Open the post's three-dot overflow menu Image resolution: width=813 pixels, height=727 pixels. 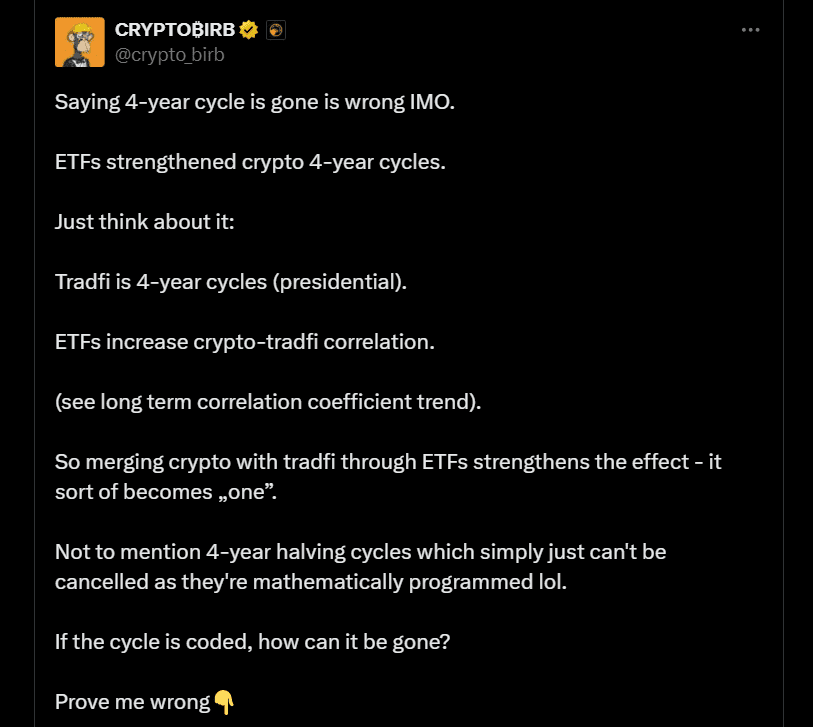point(751,30)
